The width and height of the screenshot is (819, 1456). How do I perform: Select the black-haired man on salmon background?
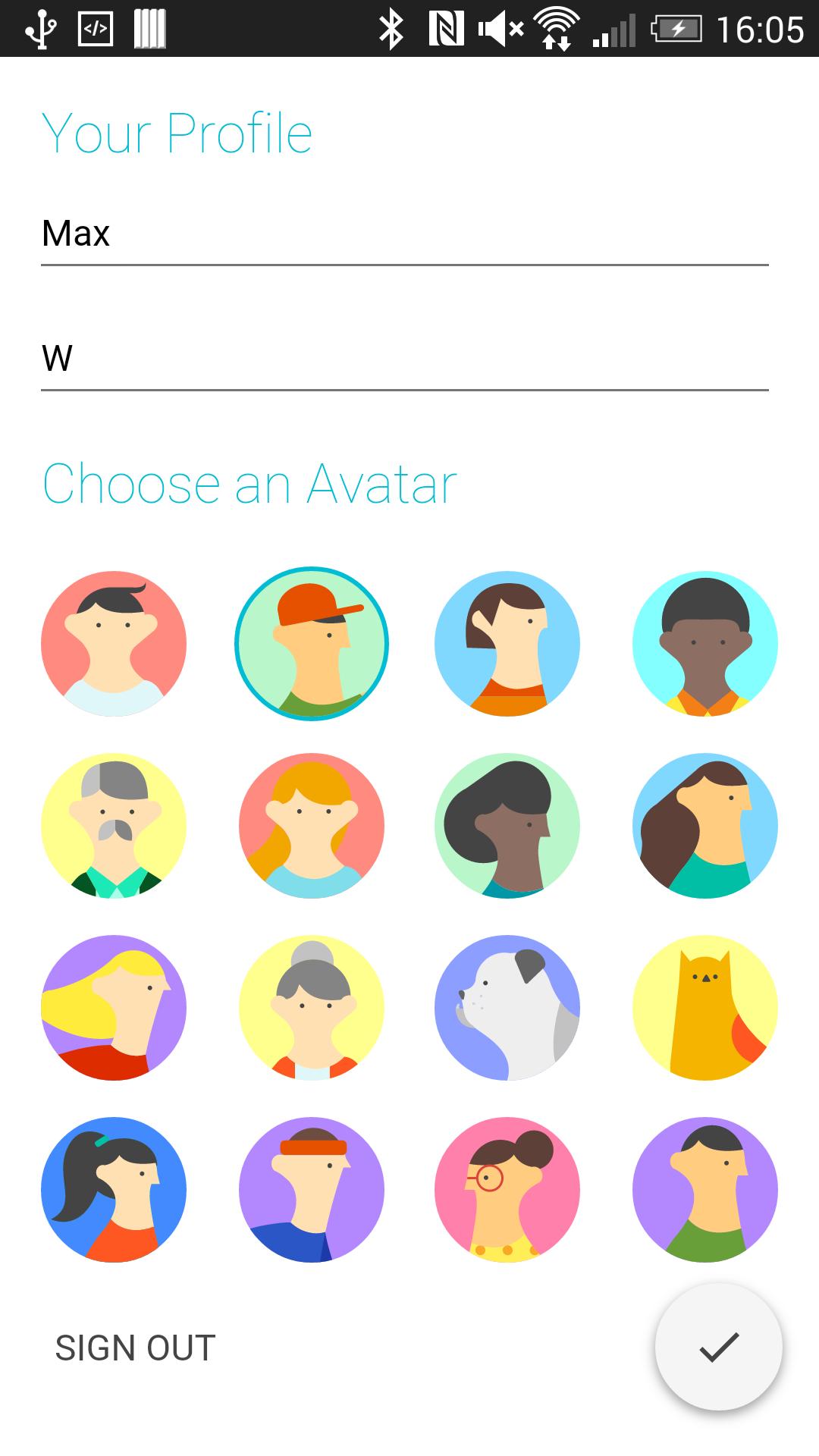tap(114, 644)
